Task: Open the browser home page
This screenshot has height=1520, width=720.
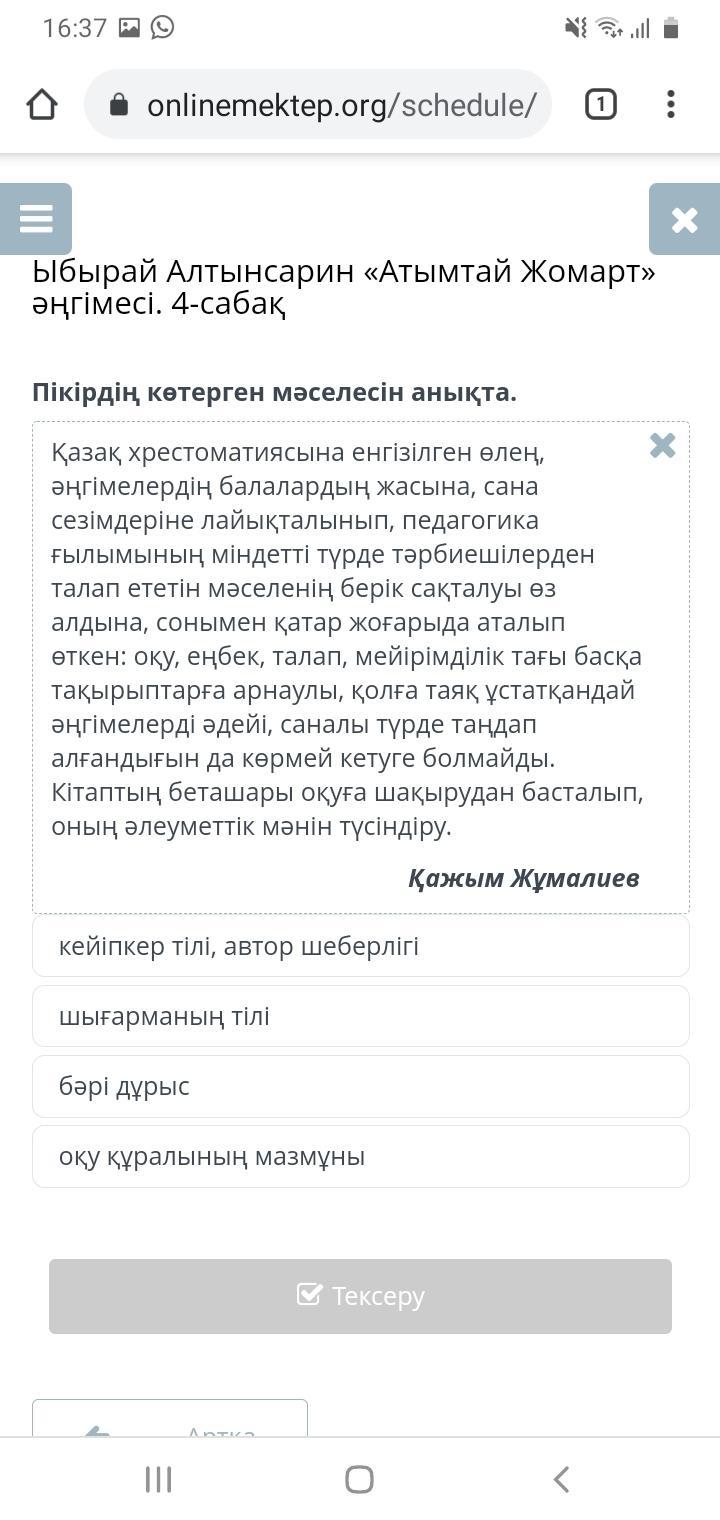Action: coord(42,104)
